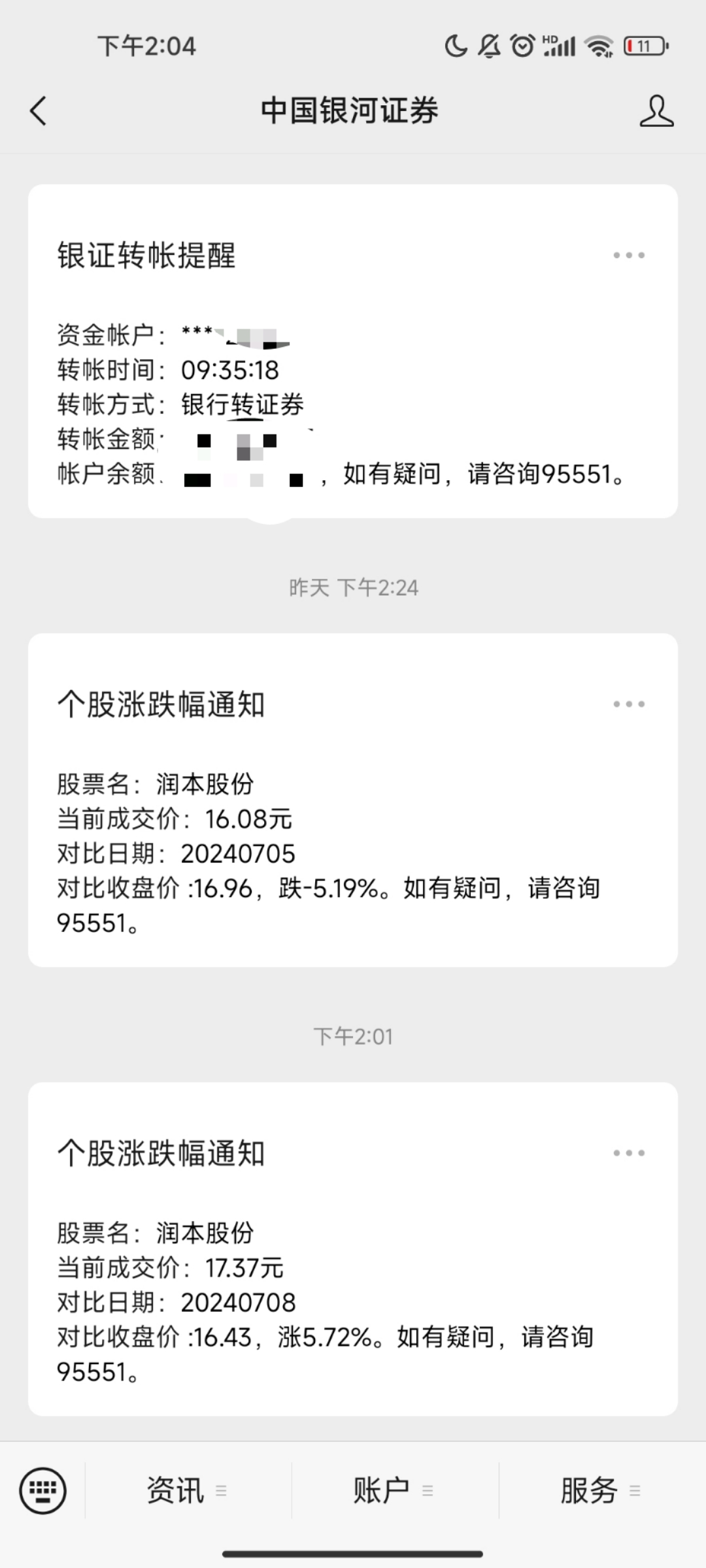The width and height of the screenshot is (706, 1568).
Task: Open more options on 银证转帐提醒 card
Action: coord(628,255)
